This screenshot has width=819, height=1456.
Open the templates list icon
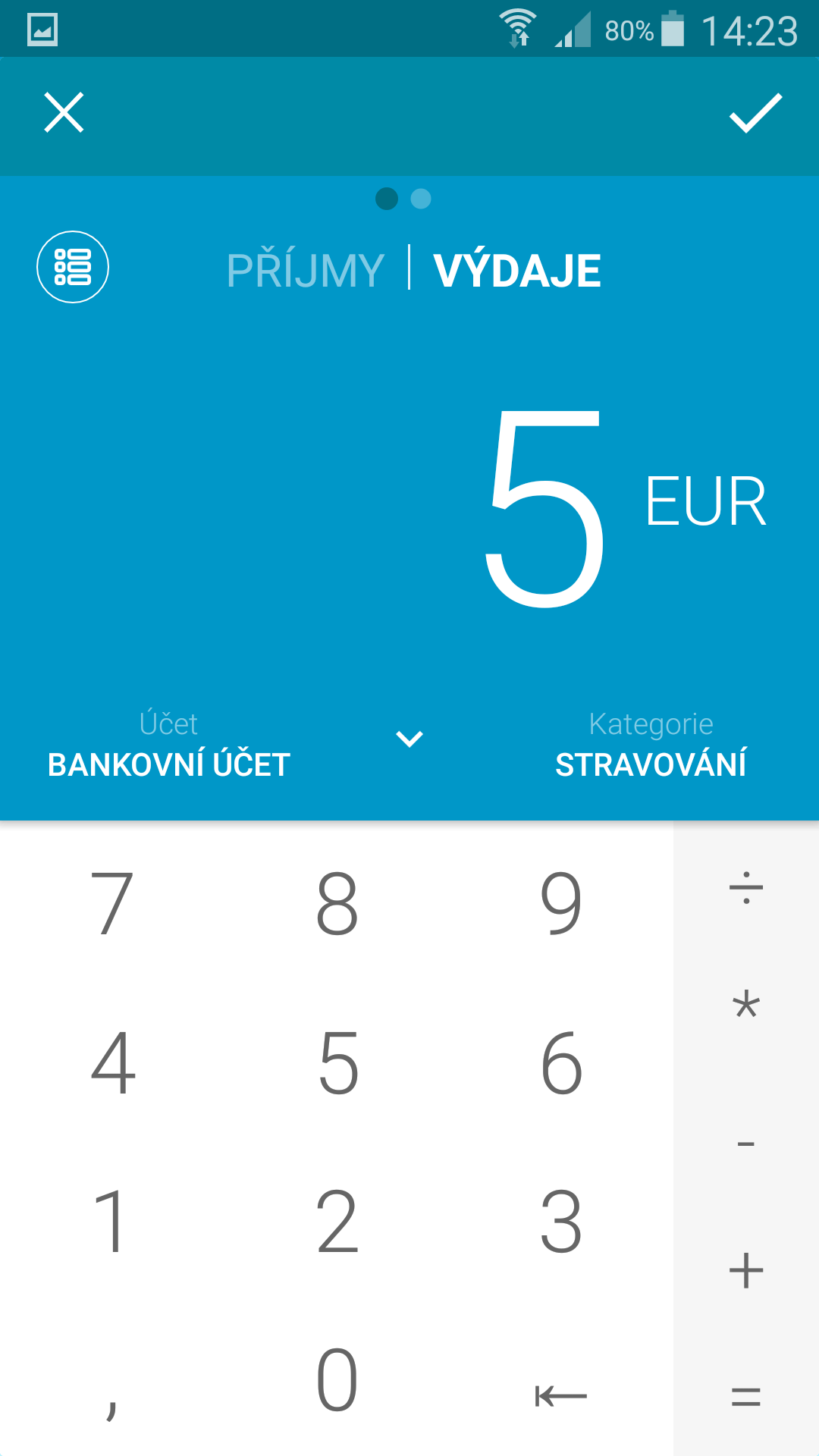(x=73, y=267)
